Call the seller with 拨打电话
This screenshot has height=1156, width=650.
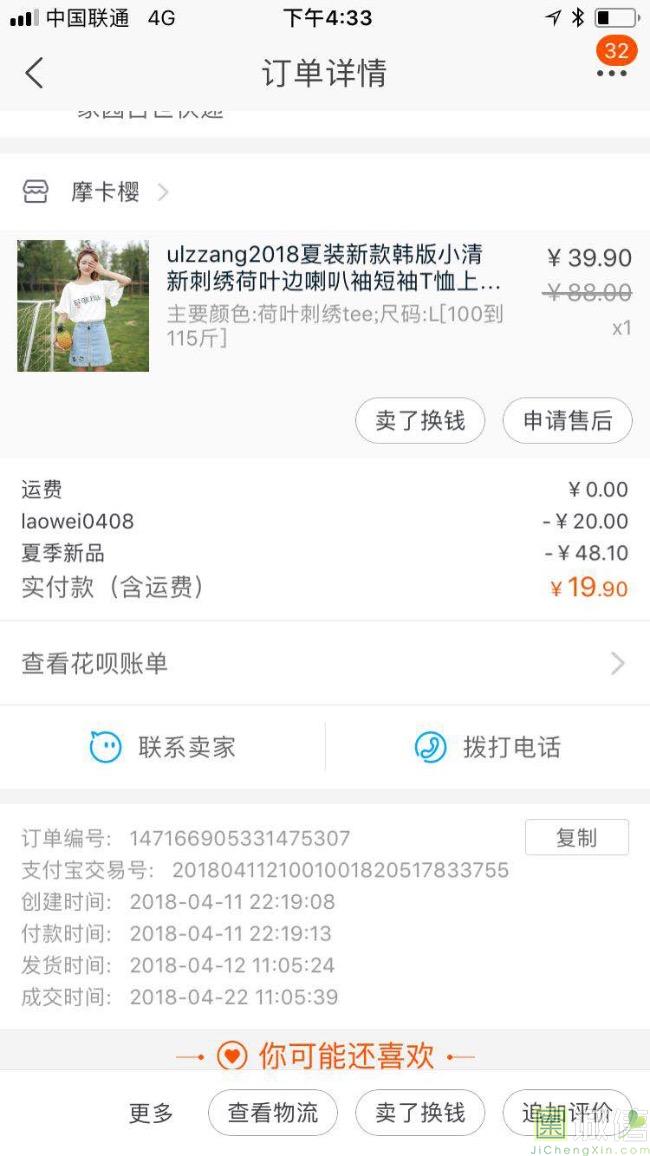tap(488, 747)
